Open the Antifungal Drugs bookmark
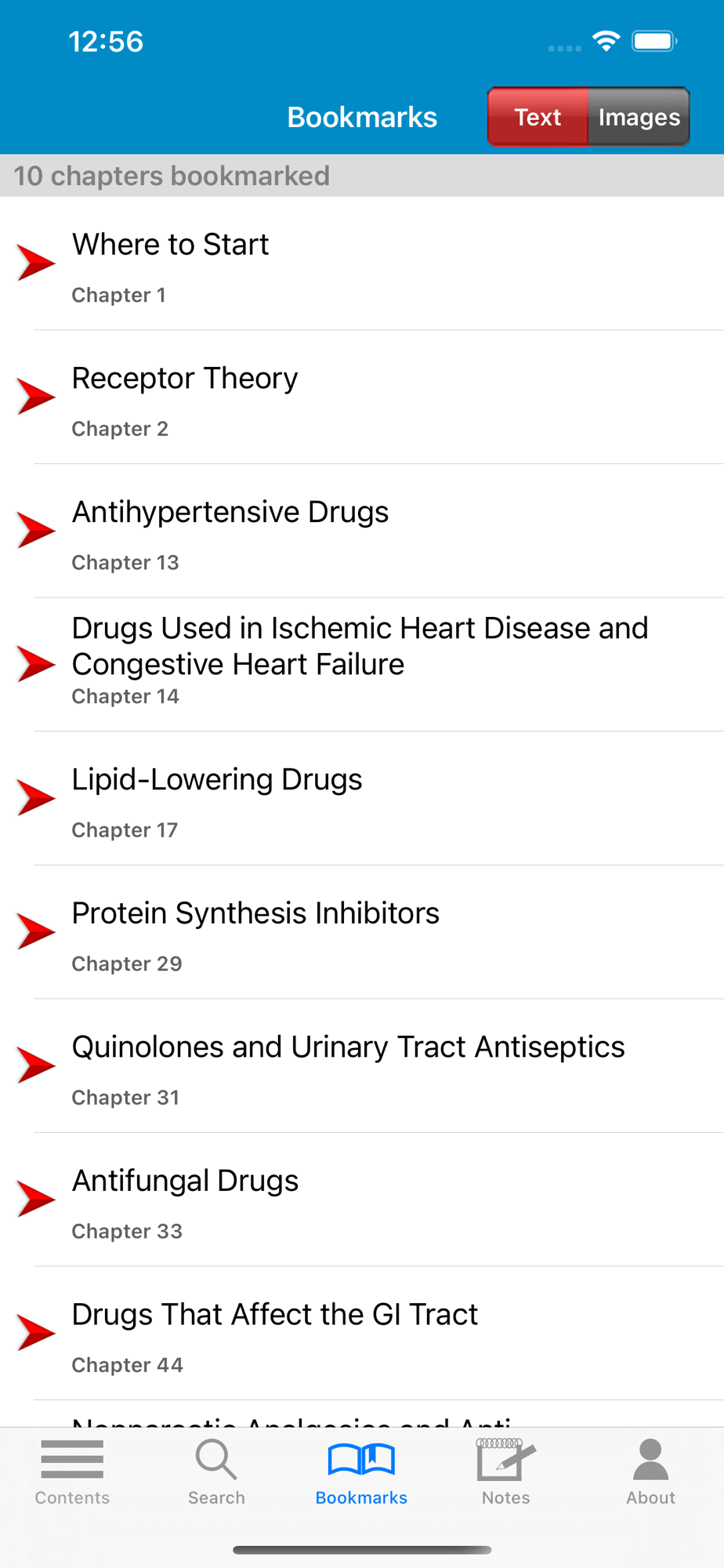Screen dimensions: 724x1568 coord(362,1200)
